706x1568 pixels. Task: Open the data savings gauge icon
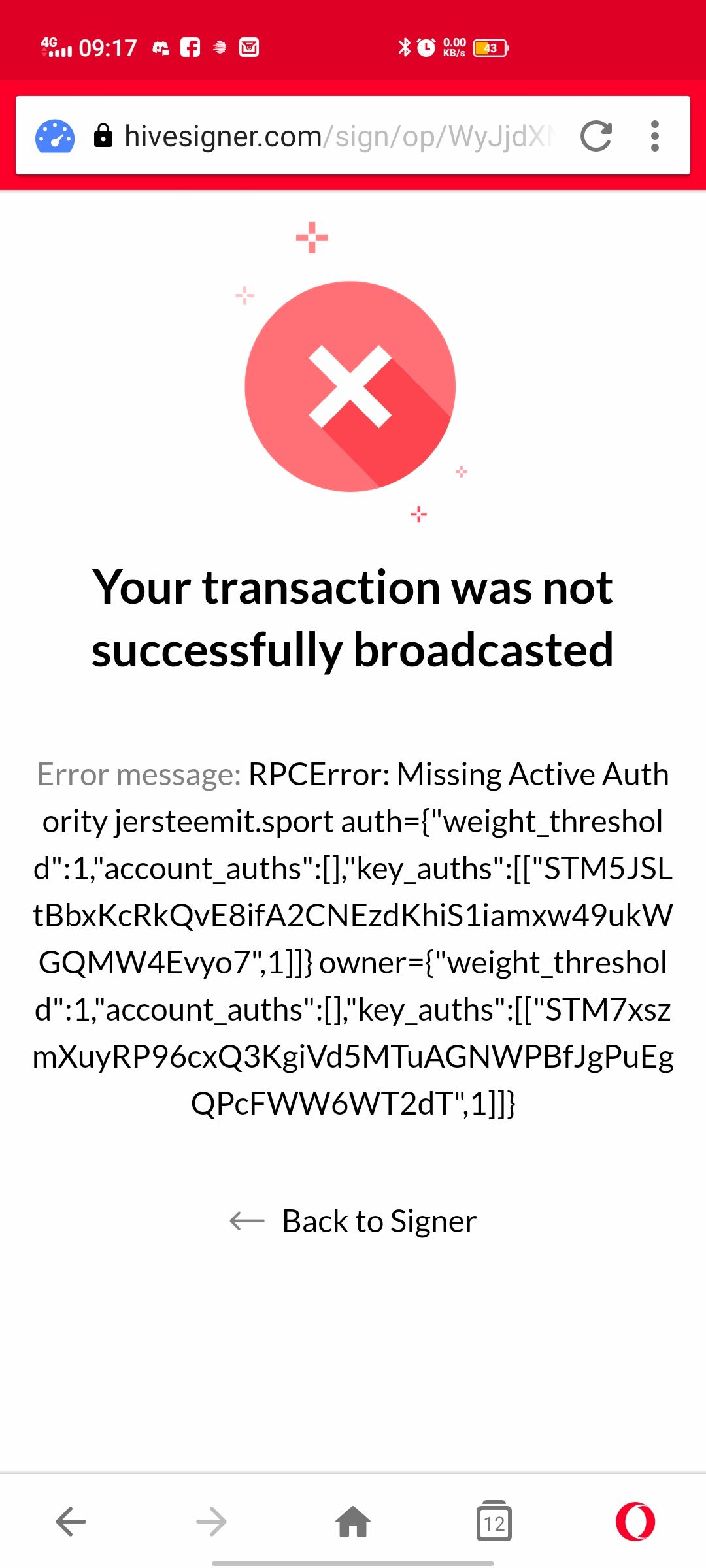click(55, 137)
